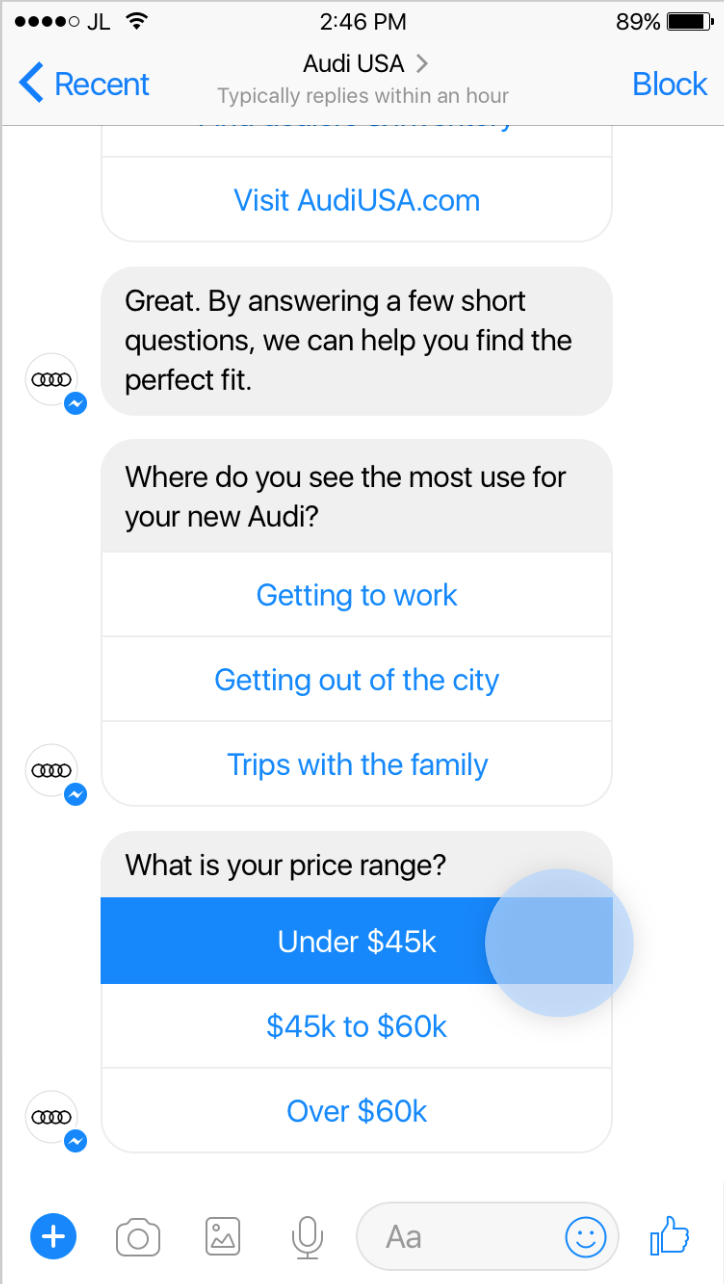The width and height of the screenshot is (724, 1284).
Task: Go back to Recent conversations
Action: pos(84,84)
